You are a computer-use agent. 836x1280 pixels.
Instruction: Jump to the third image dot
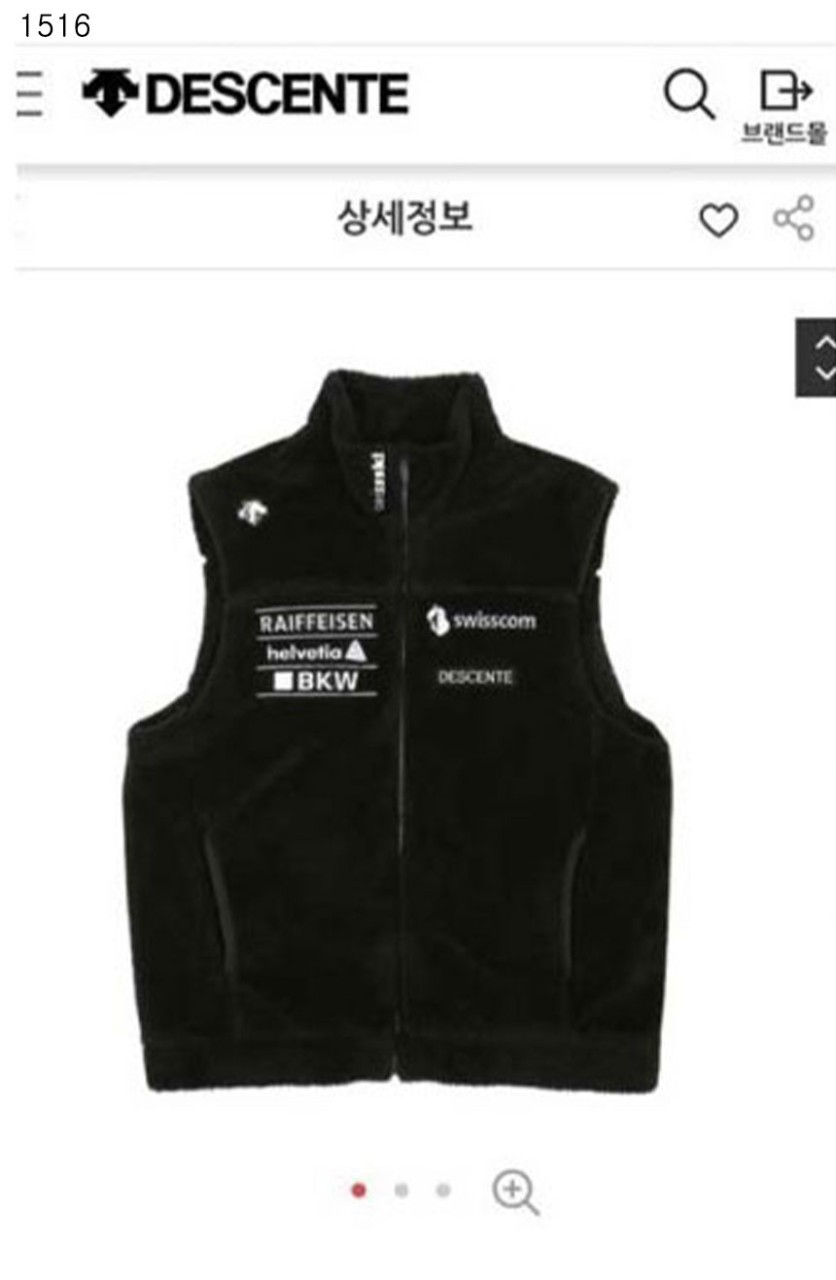pyautogui.click(x=443, y=1191)
